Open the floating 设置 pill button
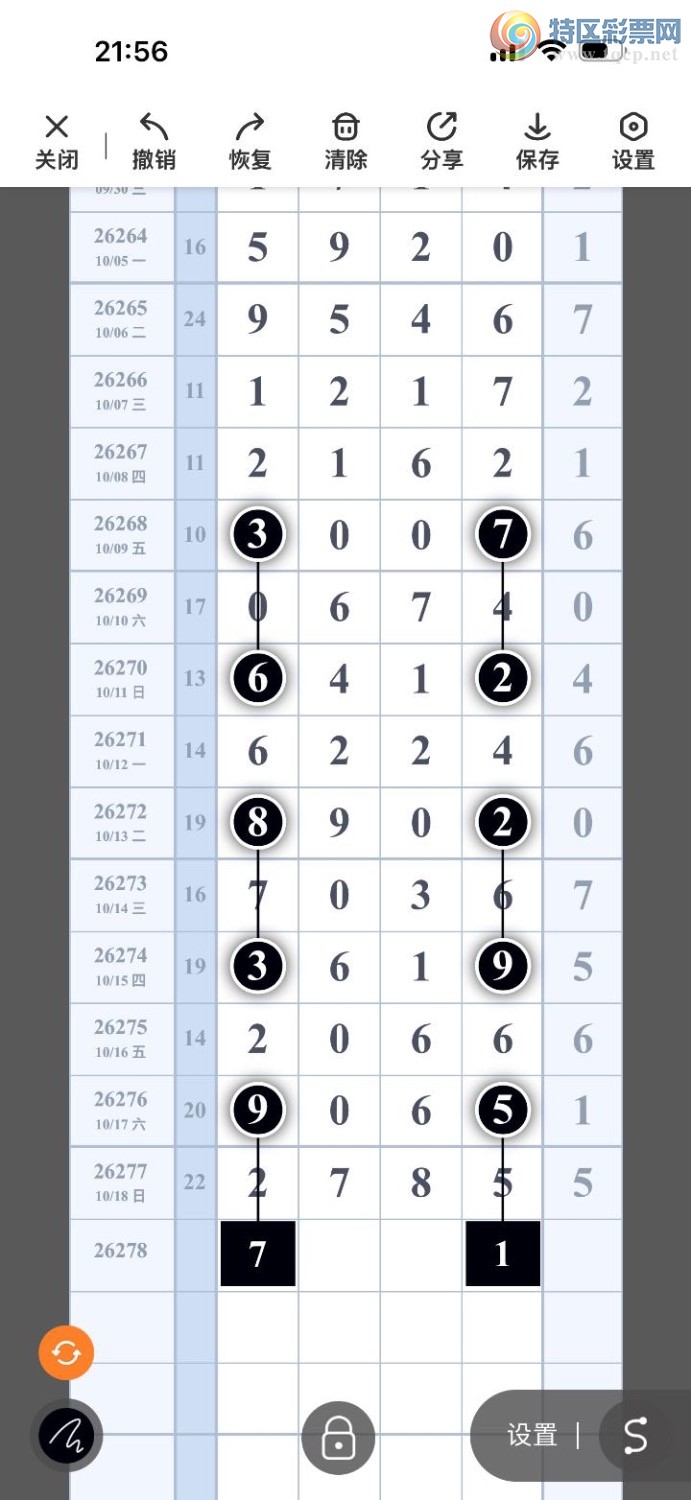This screenshot has width=691, height=1500. tap(532, 1436)
